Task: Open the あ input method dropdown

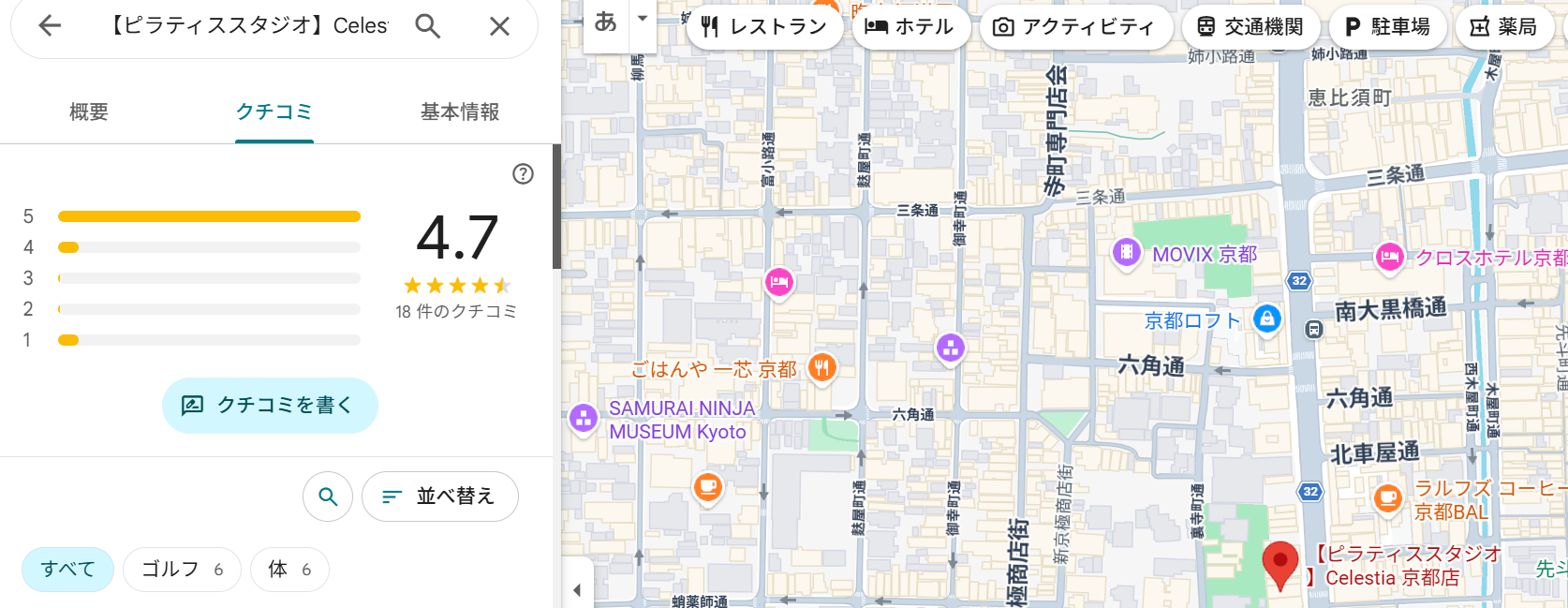Action: (x=642, y=20)
